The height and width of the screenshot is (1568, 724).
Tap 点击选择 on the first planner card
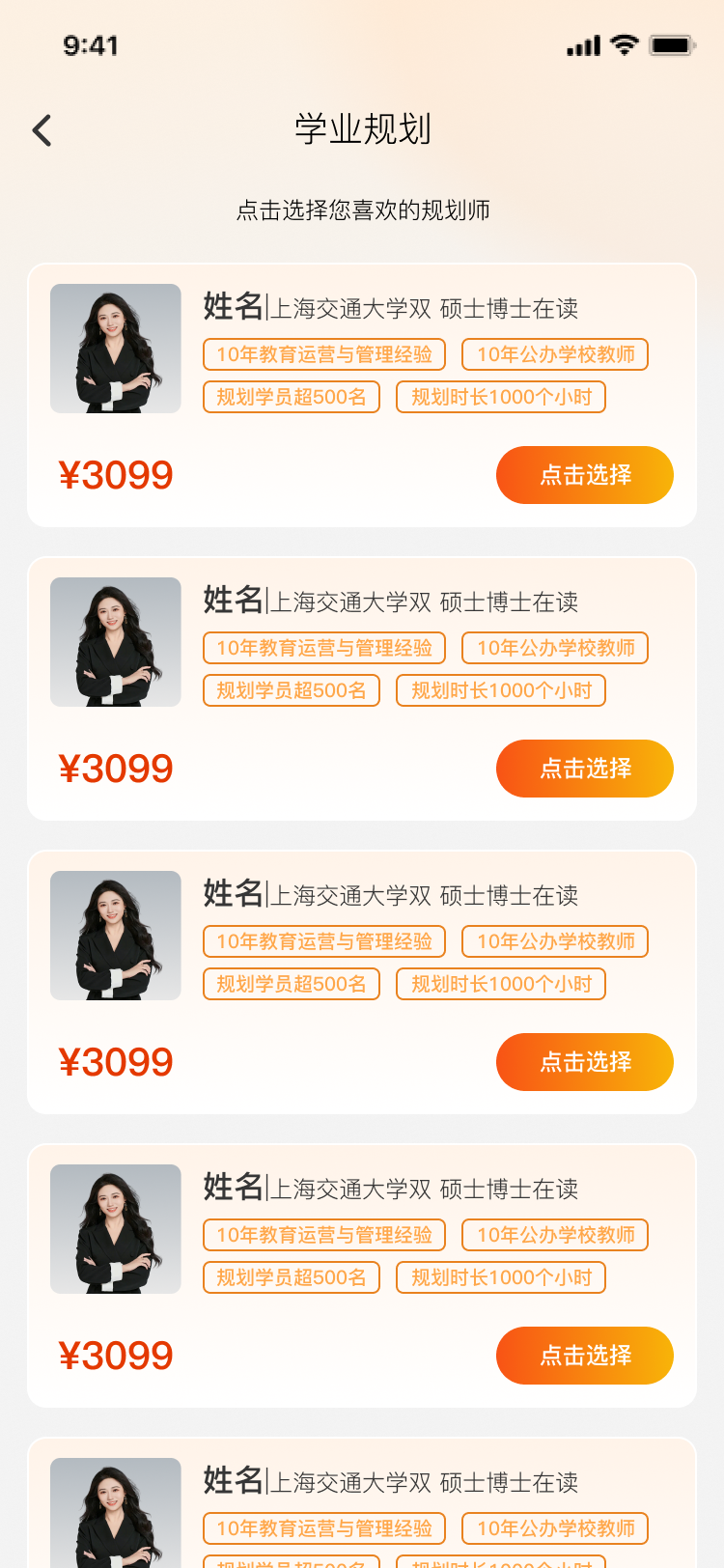click(x=584, y=475)
